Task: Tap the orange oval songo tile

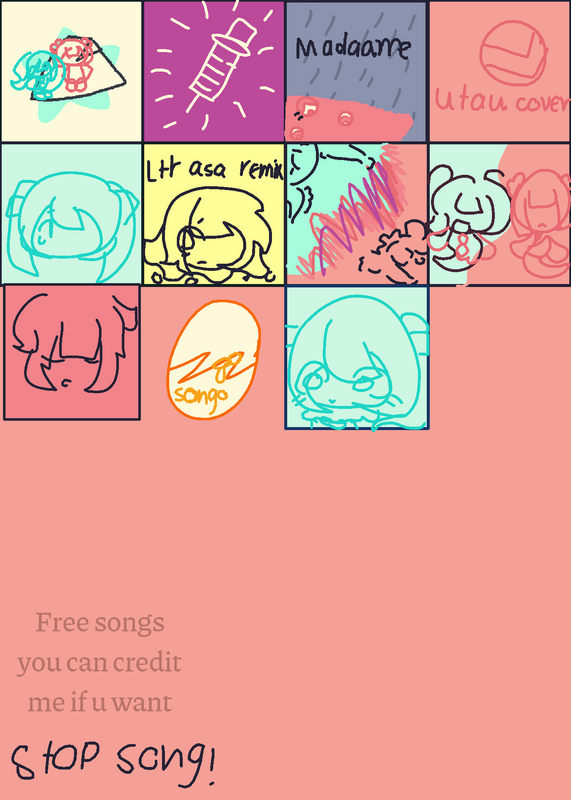Action: 214,360
